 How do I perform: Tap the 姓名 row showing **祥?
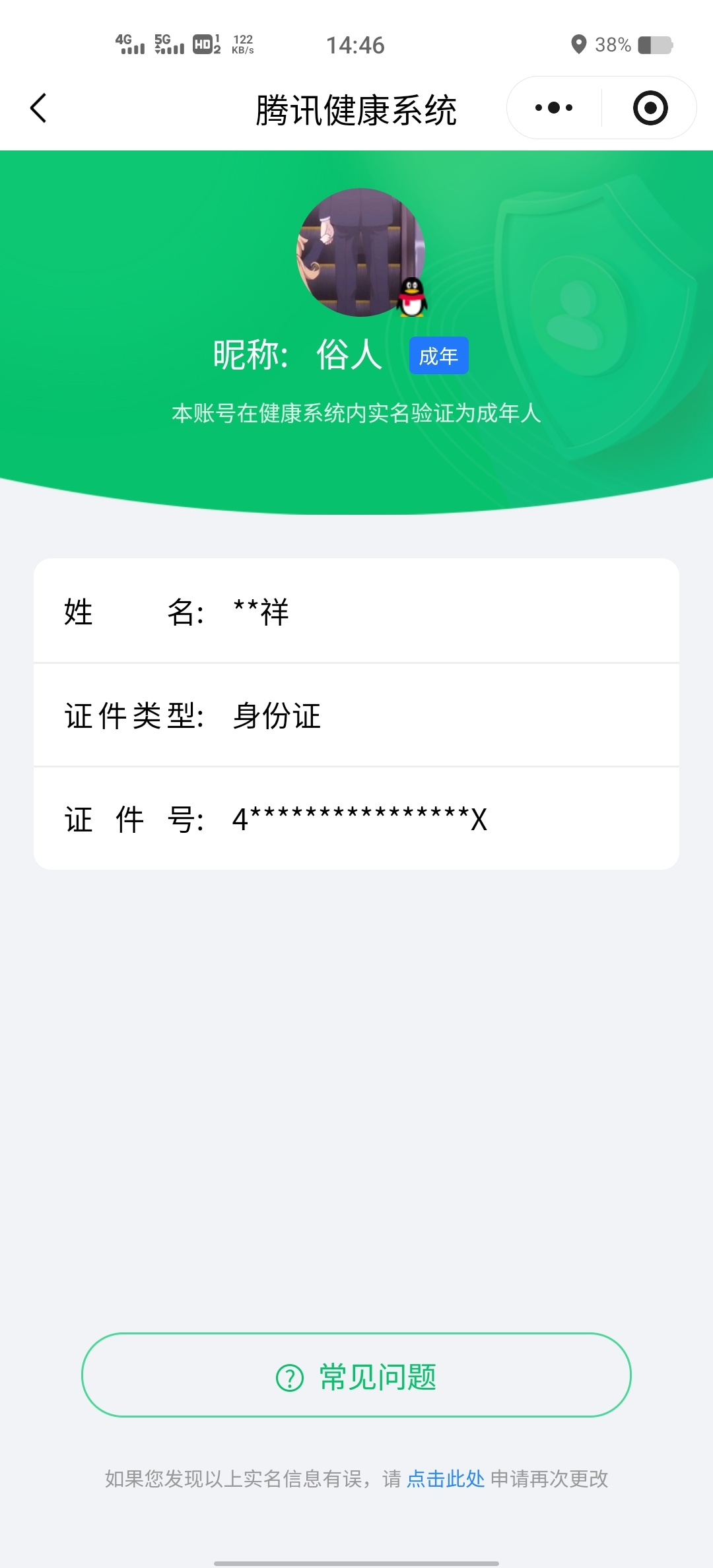tap(356, 612)
